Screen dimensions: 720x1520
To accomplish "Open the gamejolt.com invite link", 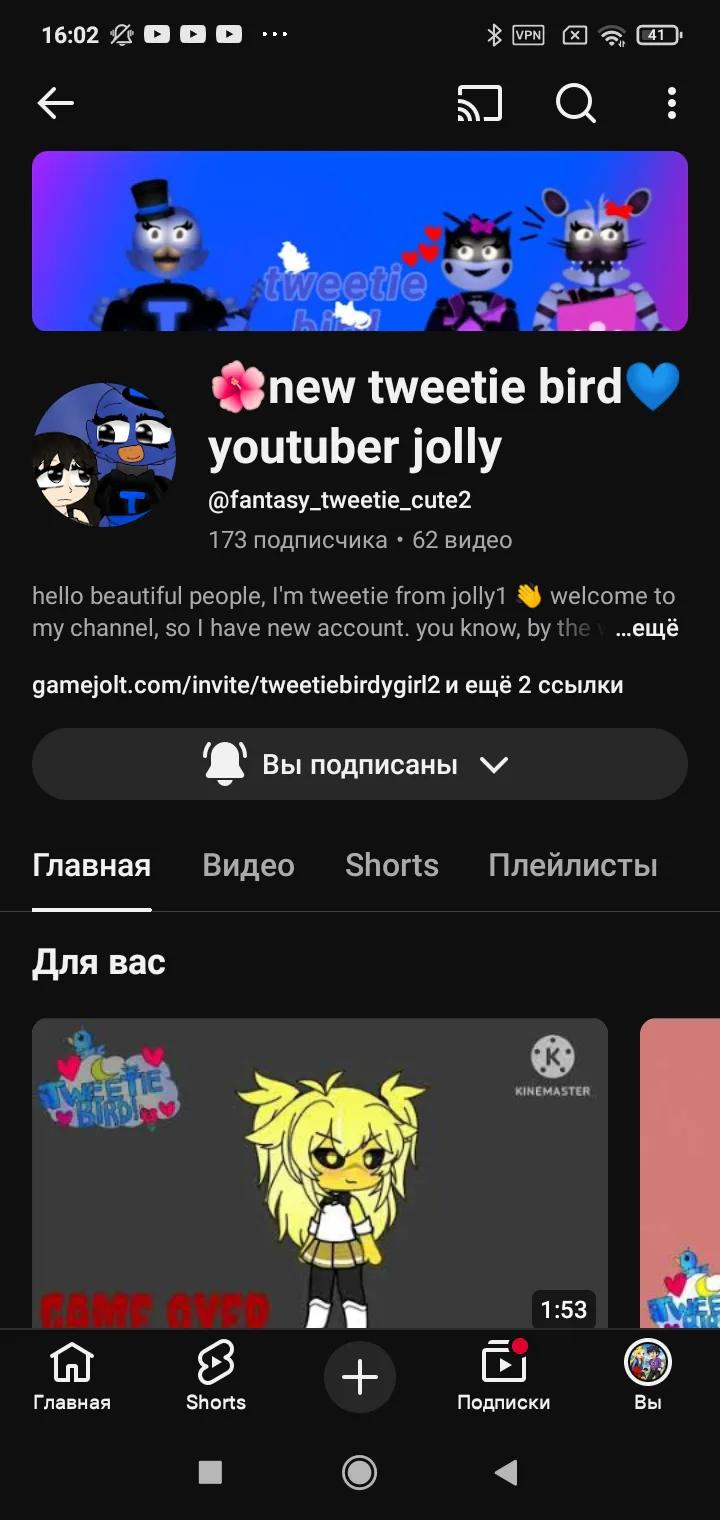I will 236,685.
